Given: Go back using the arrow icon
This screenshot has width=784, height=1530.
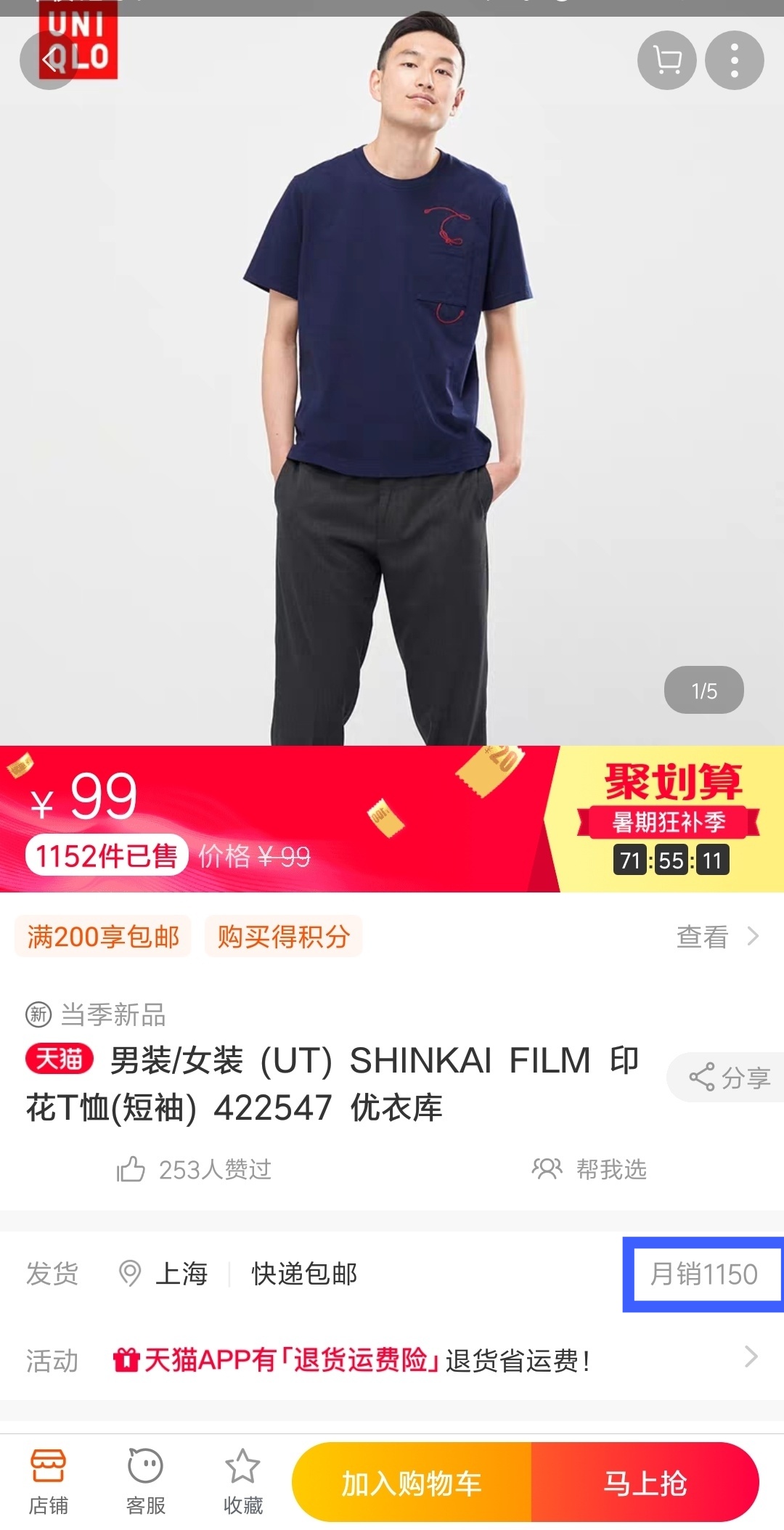Looking at the screenshot, I should 49,60.
